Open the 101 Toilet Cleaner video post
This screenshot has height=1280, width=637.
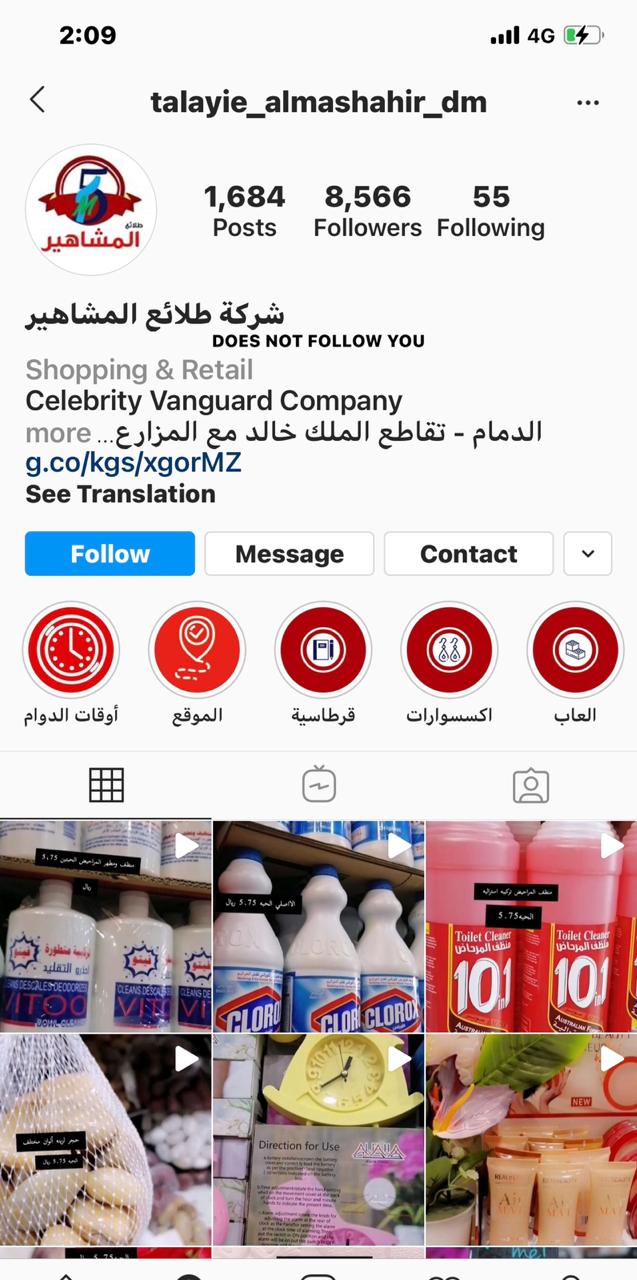click(531, 926)
